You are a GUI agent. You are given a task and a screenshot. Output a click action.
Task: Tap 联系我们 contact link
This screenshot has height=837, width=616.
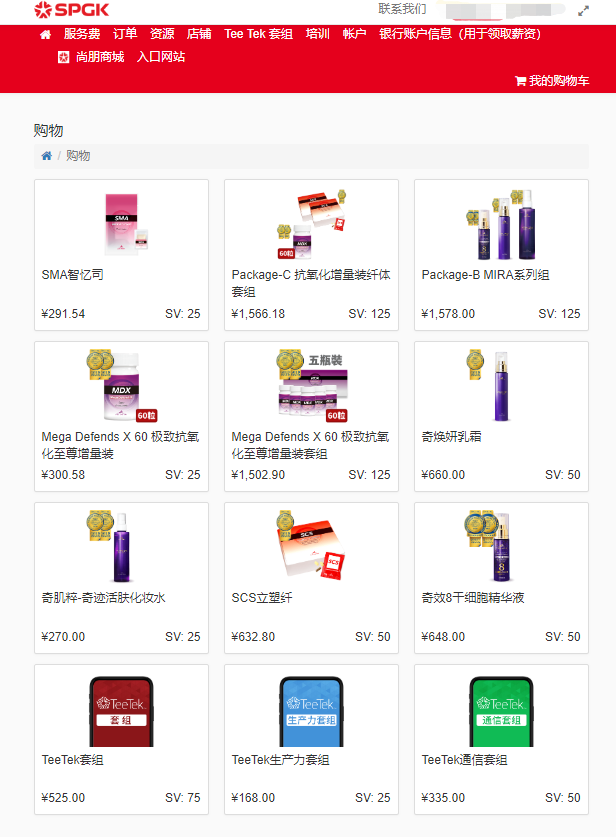[x=402, y=9]
